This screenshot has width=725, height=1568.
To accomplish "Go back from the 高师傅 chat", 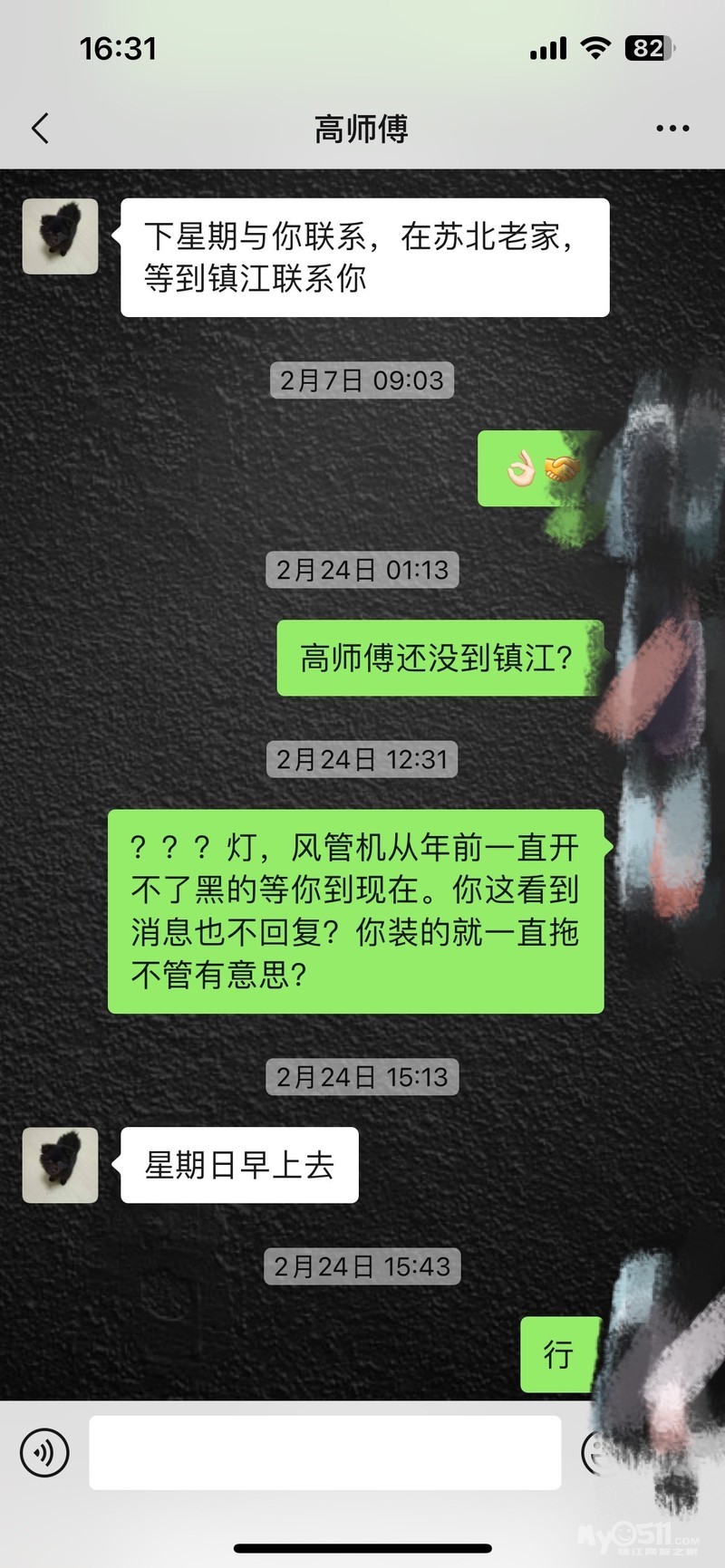I will coord(41,129).
